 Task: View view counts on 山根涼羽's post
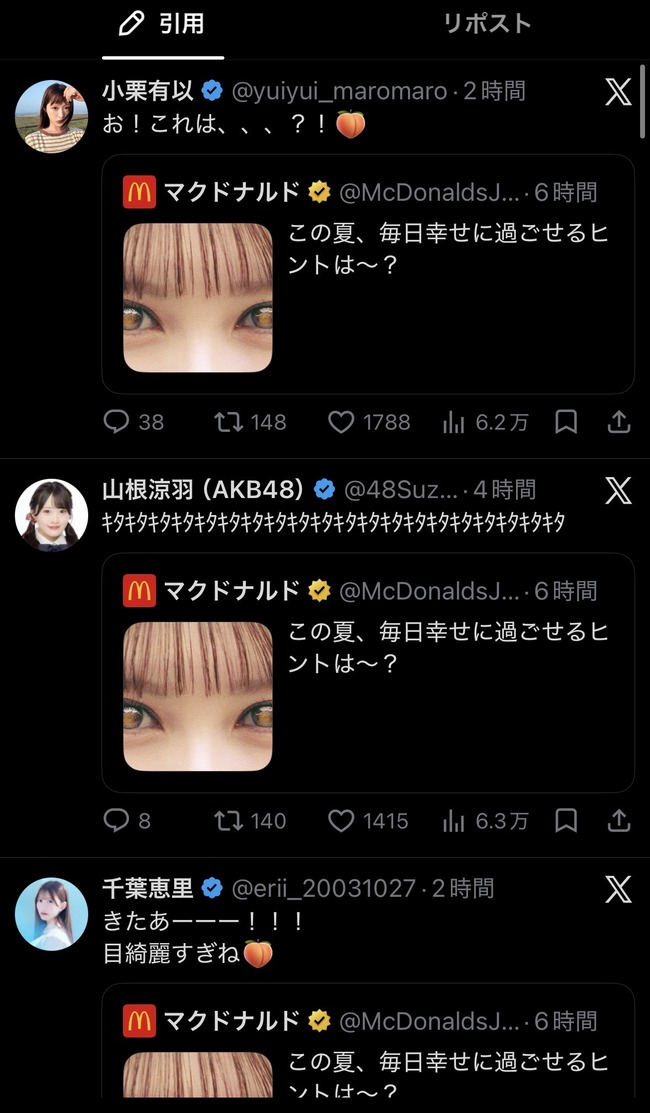point(485,821)
